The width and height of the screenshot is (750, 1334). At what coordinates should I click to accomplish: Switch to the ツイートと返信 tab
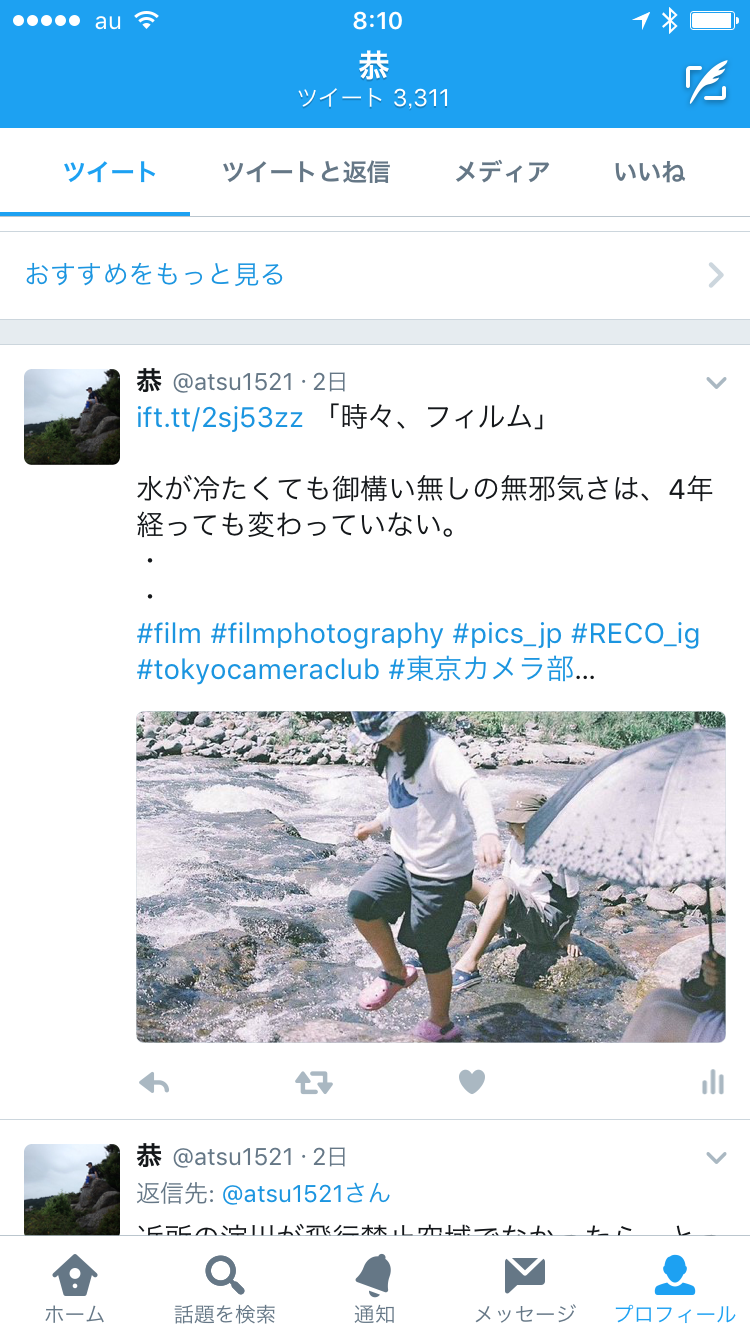305,172
